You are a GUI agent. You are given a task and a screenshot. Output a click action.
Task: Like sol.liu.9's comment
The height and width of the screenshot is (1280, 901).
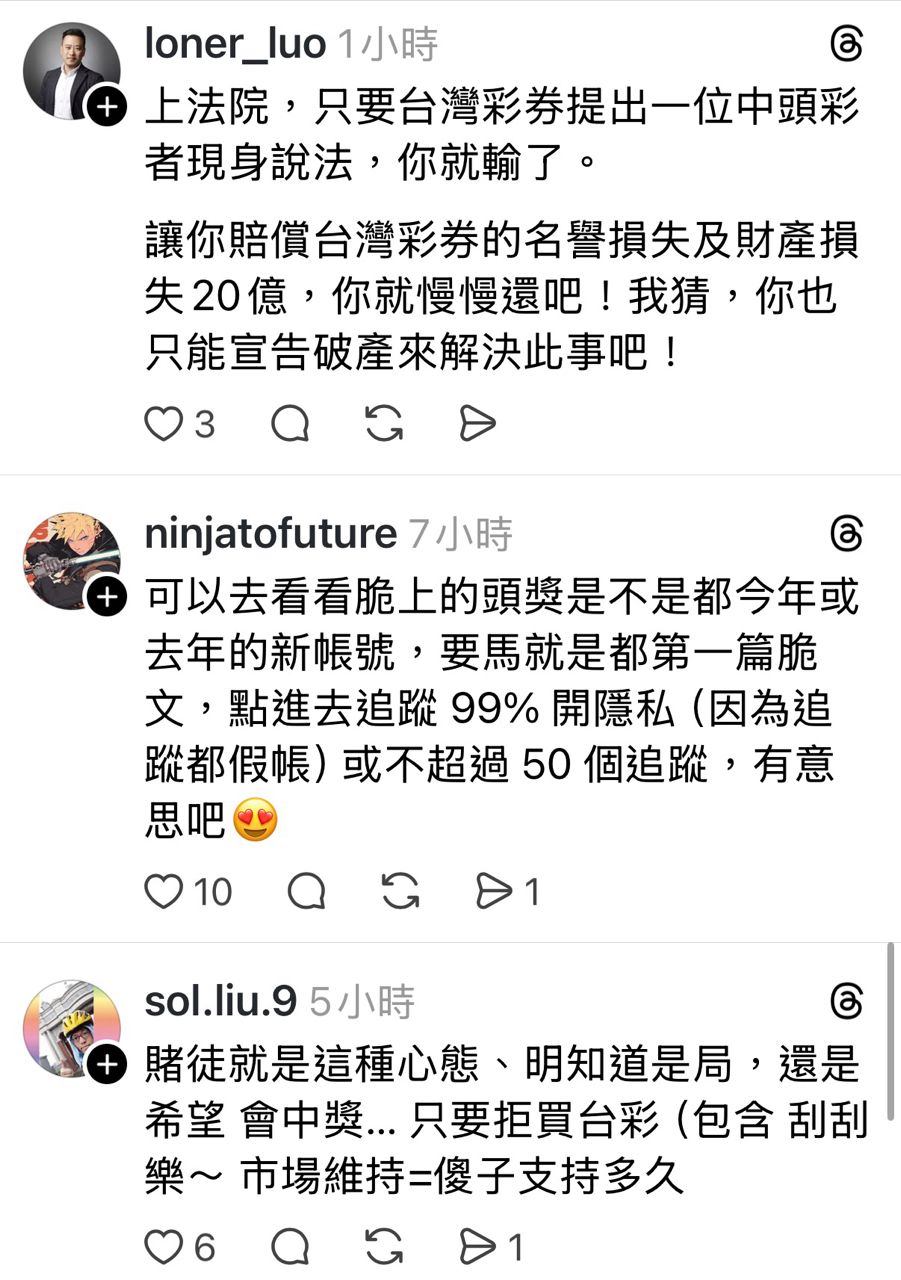coord(163,1247)
